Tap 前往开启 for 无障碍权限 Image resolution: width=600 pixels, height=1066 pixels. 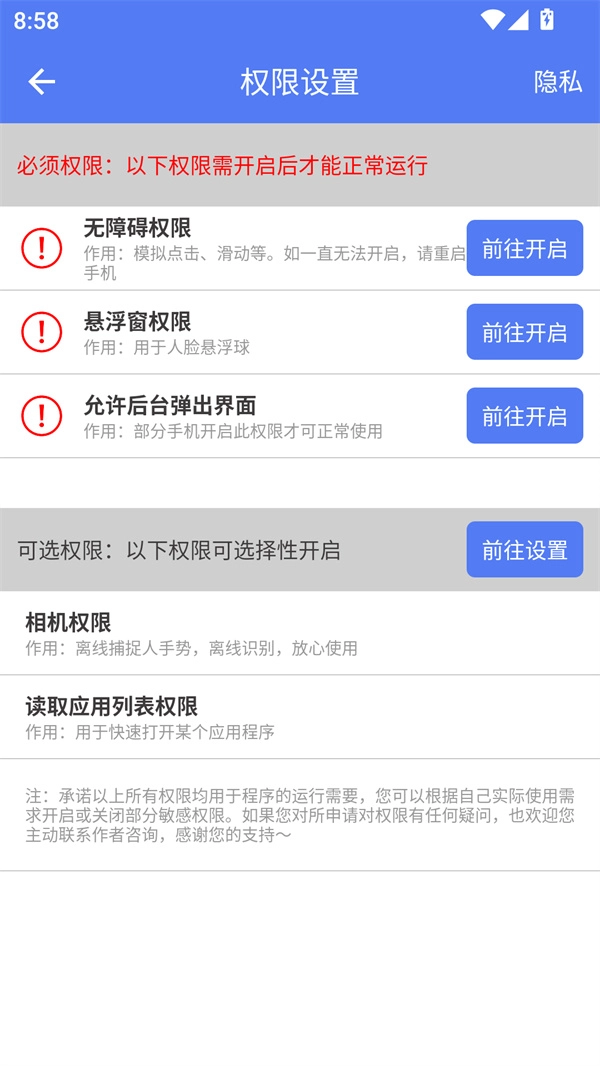pos(524,249)
